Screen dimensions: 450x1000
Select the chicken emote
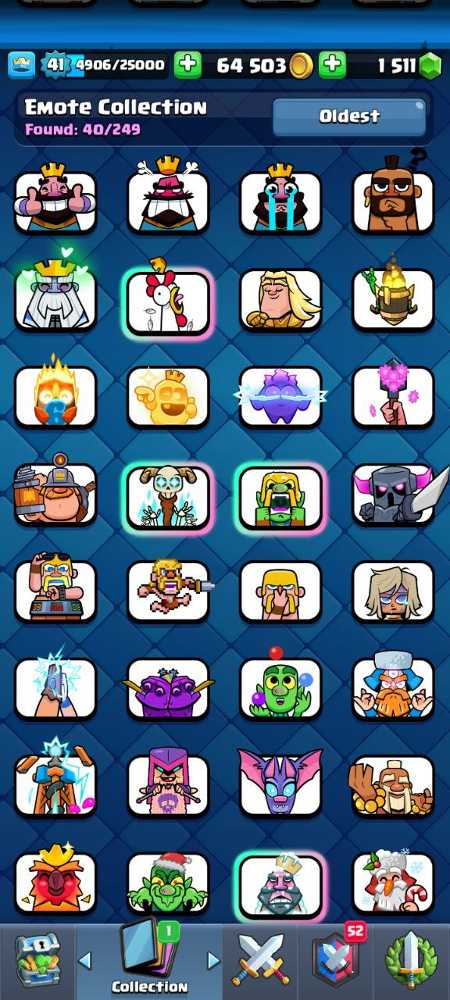coord(168,300)
